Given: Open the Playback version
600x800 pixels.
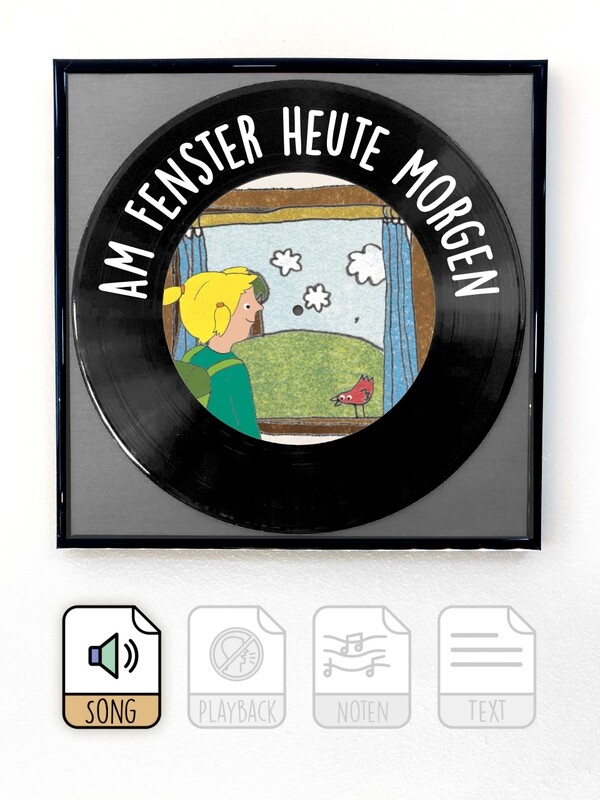Looking at the screenshot, I should (x=237, y=666).
